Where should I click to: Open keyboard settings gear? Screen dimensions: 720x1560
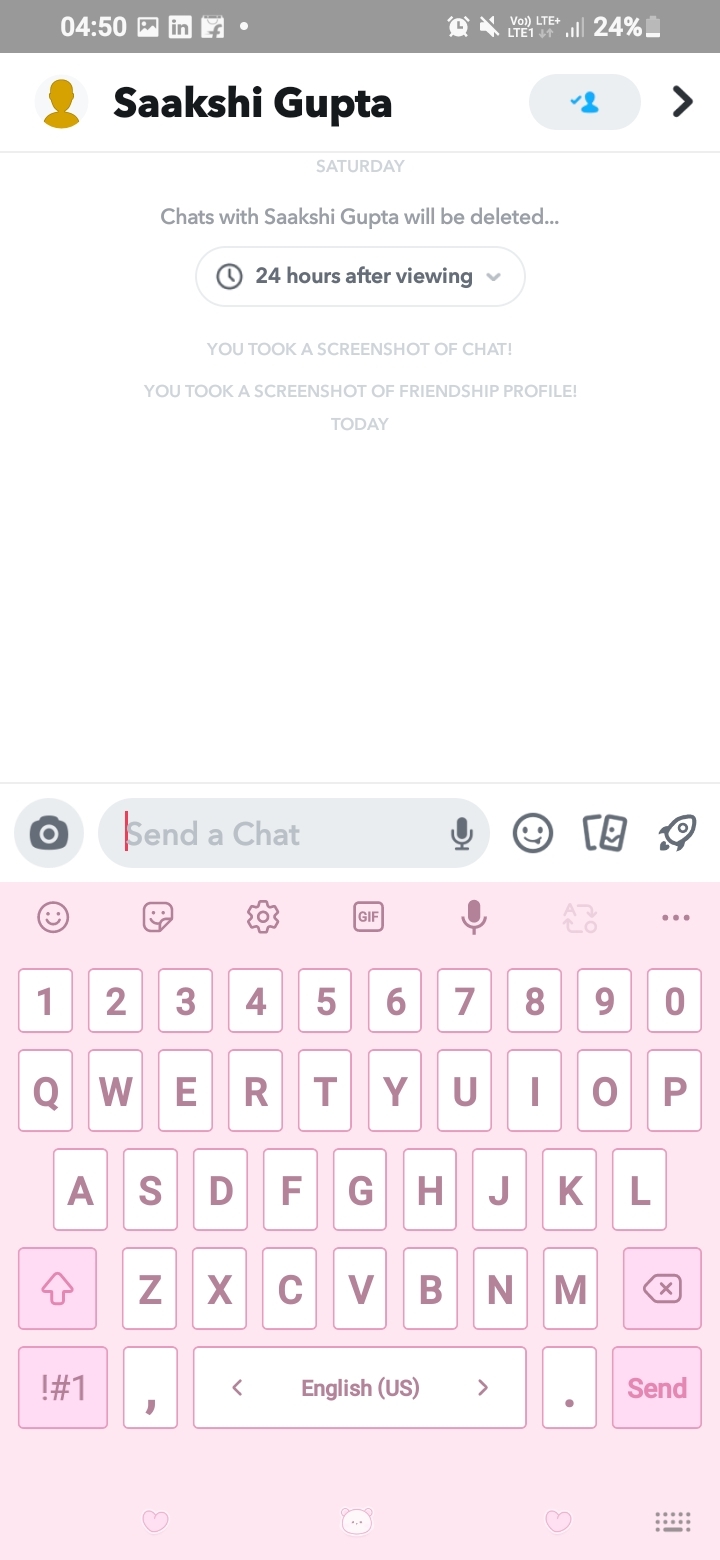point(263,917)
